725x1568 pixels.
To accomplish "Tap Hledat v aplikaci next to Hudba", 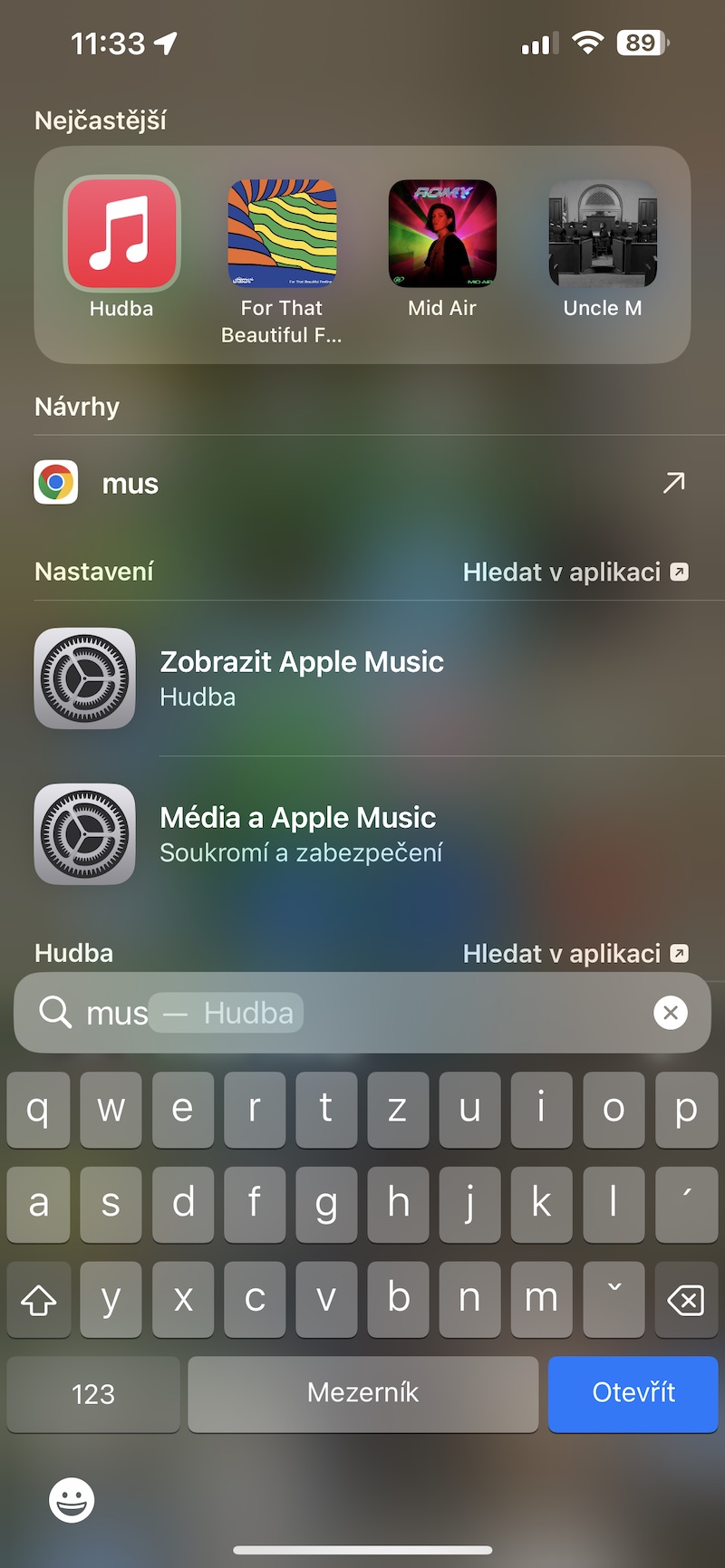I will (x=575, y=954).
